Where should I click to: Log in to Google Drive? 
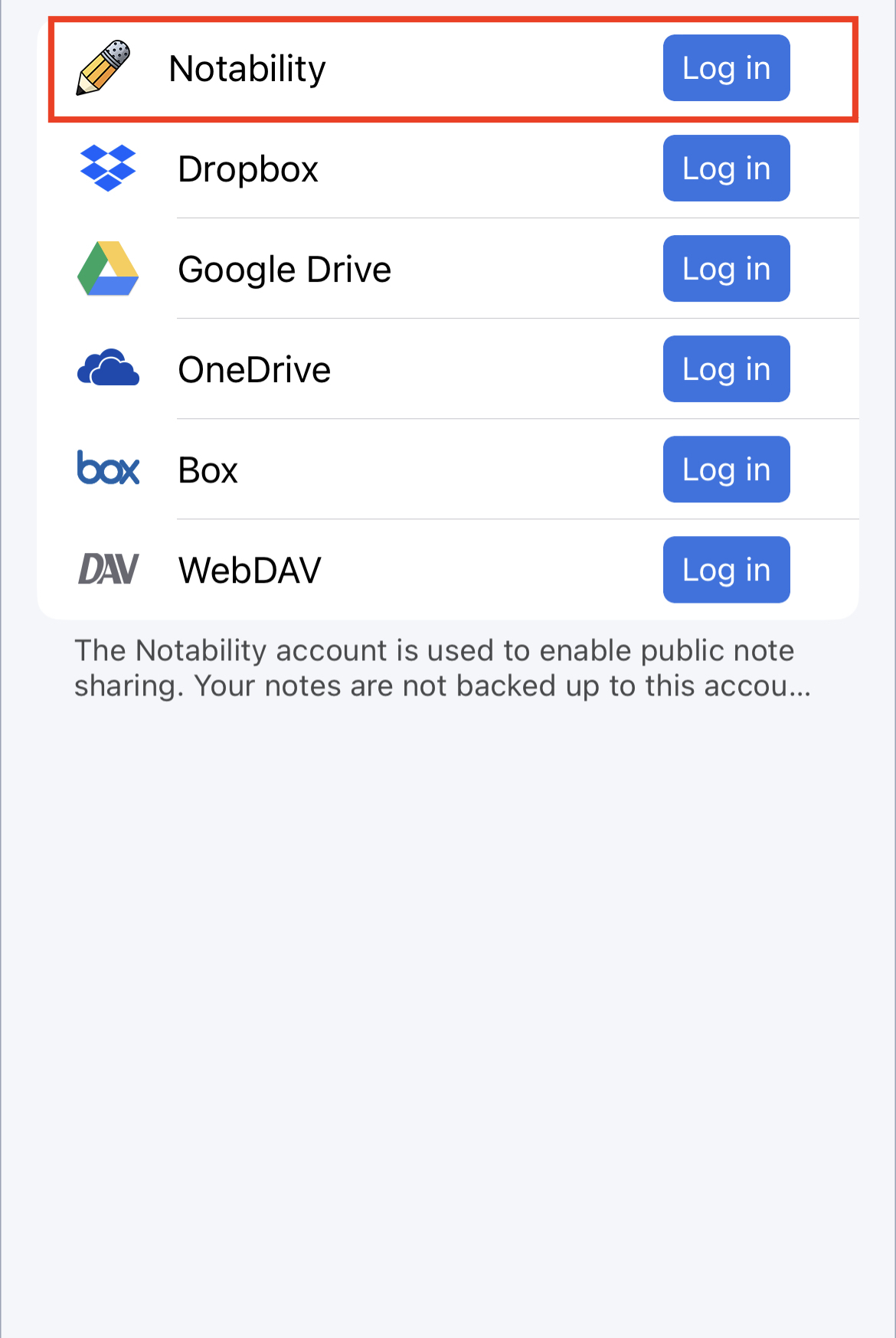click(x=726, y=269)
